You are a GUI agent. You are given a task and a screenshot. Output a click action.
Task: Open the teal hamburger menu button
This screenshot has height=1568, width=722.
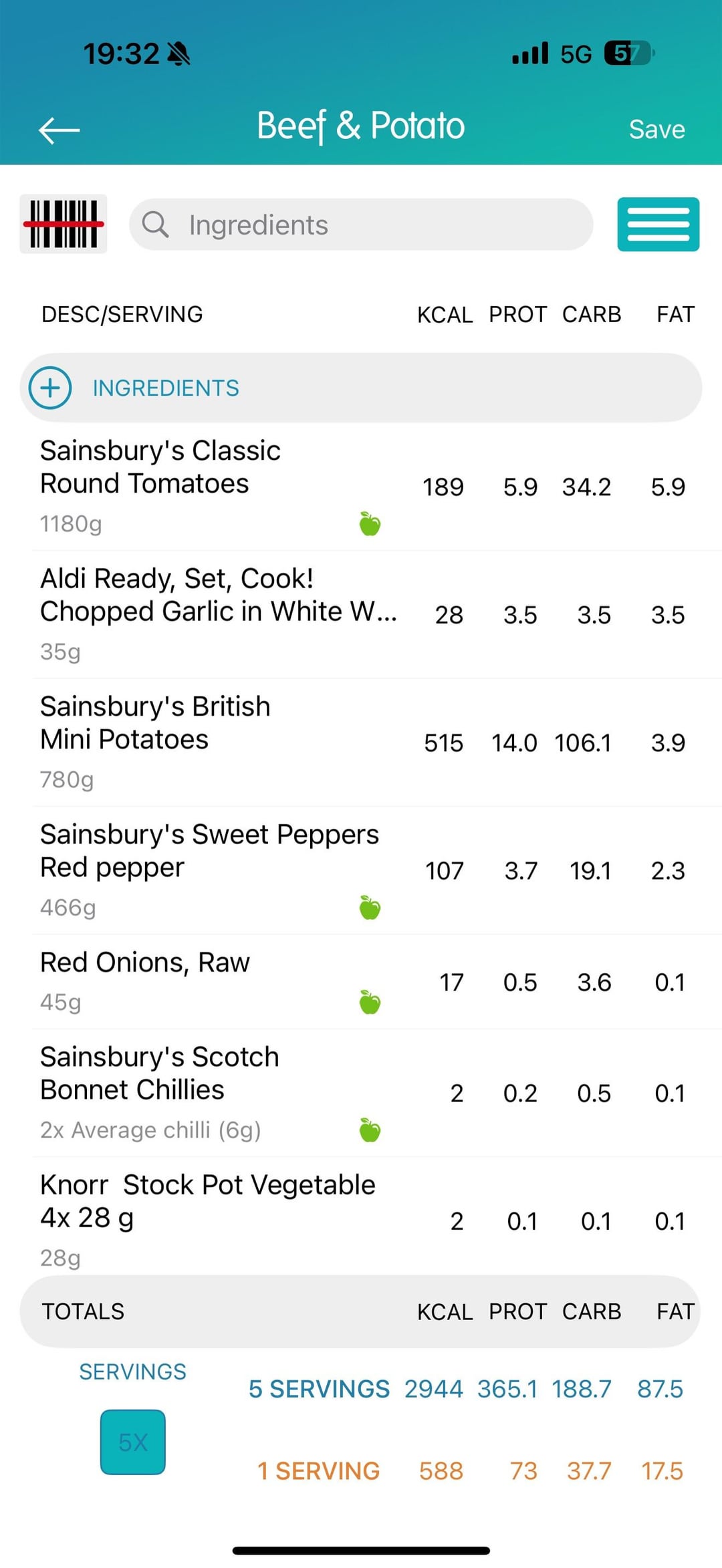coord(658,225)
